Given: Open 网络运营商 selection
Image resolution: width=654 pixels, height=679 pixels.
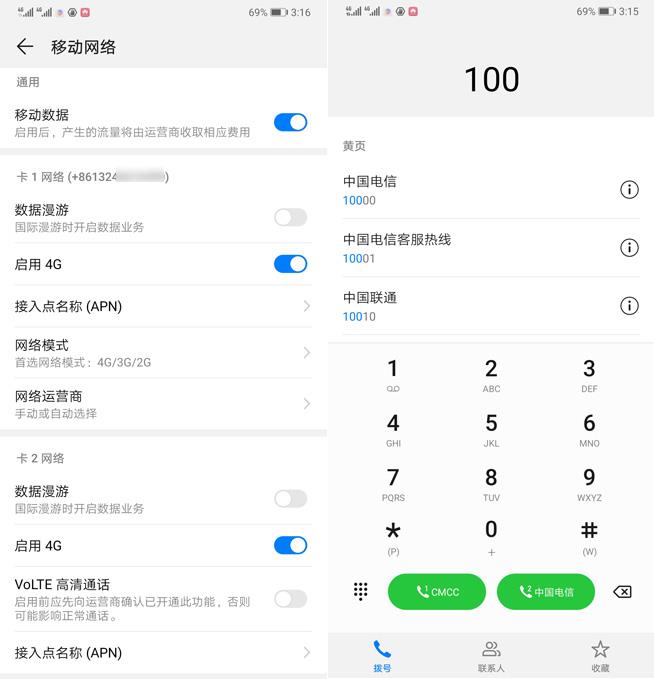Looking at the screenshot, I should [160, 403].
